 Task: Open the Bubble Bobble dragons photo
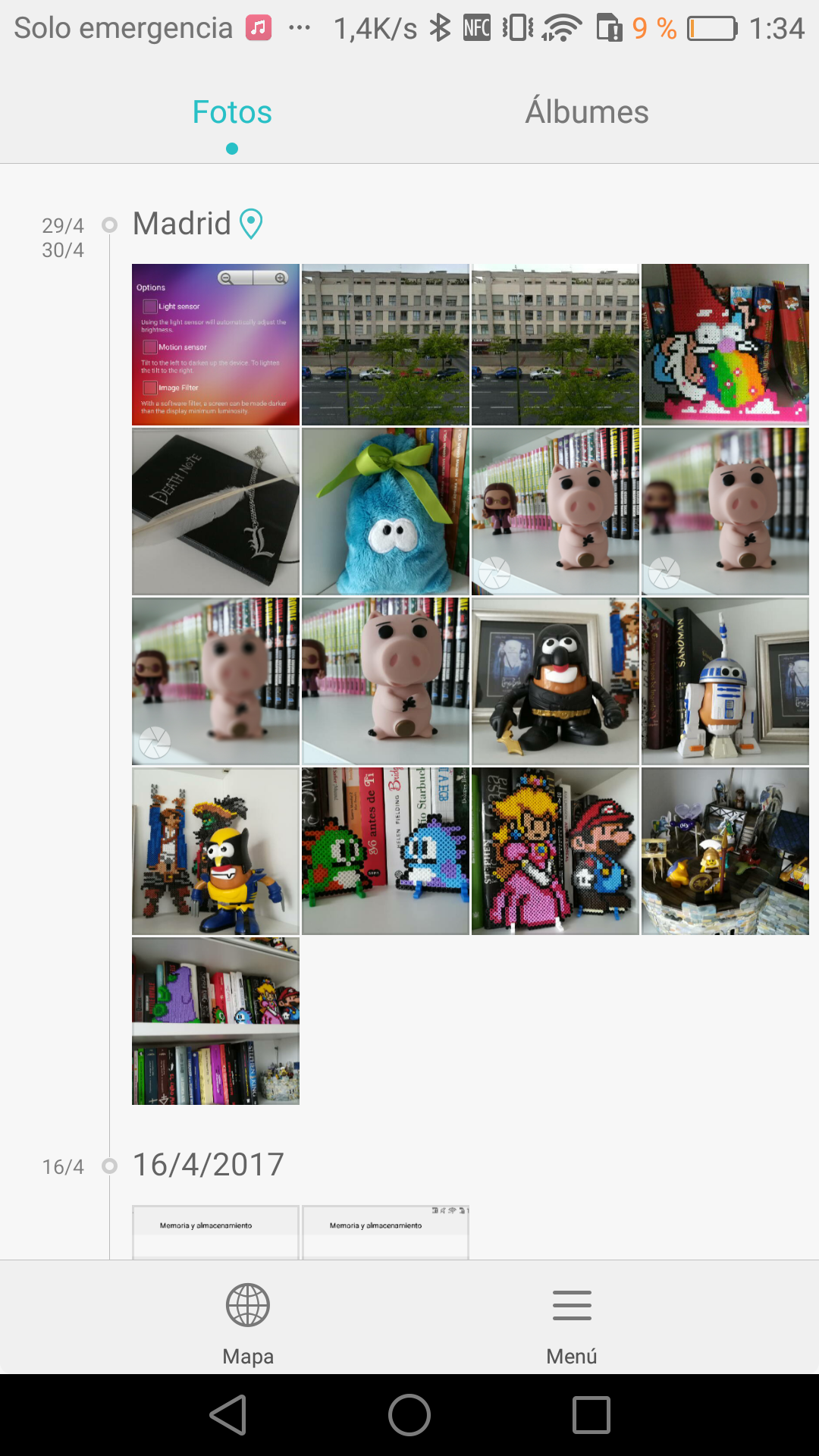click(x=385, y=851)
